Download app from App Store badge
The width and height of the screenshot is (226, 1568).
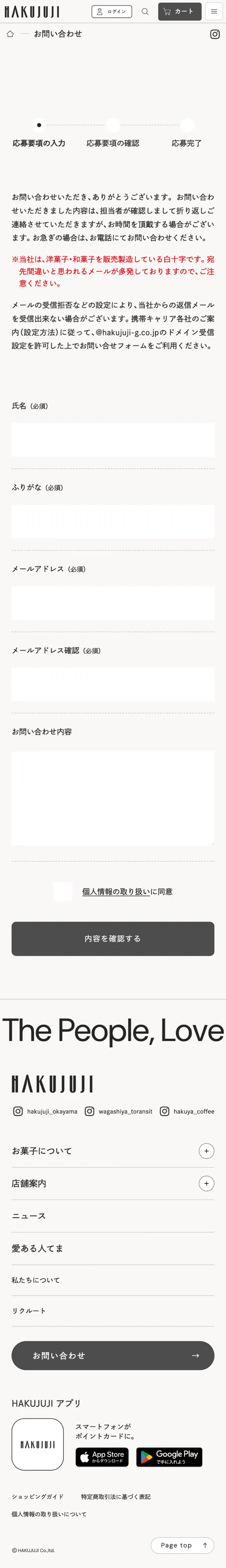102,1457
